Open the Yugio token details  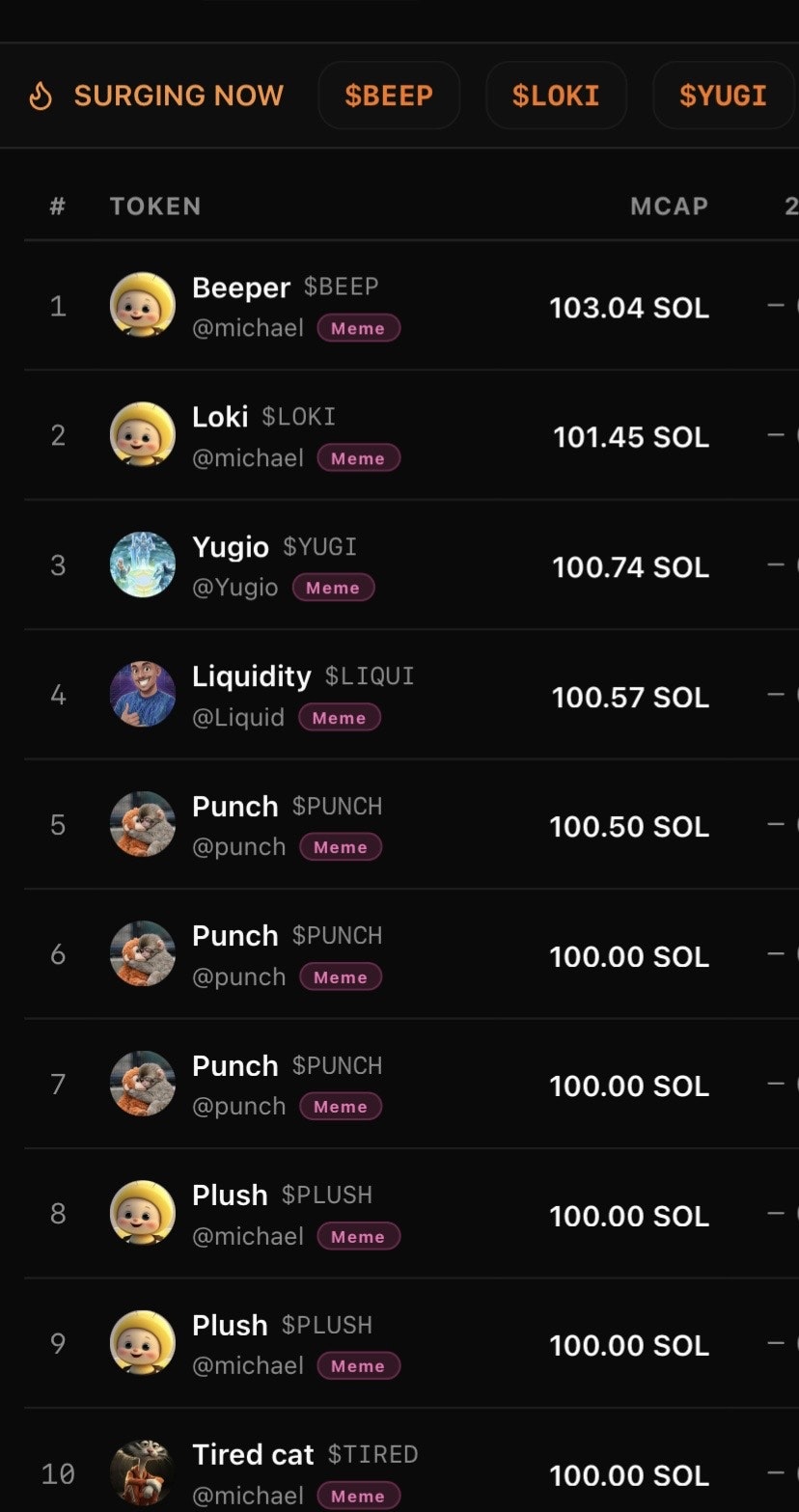click(231, 547)
